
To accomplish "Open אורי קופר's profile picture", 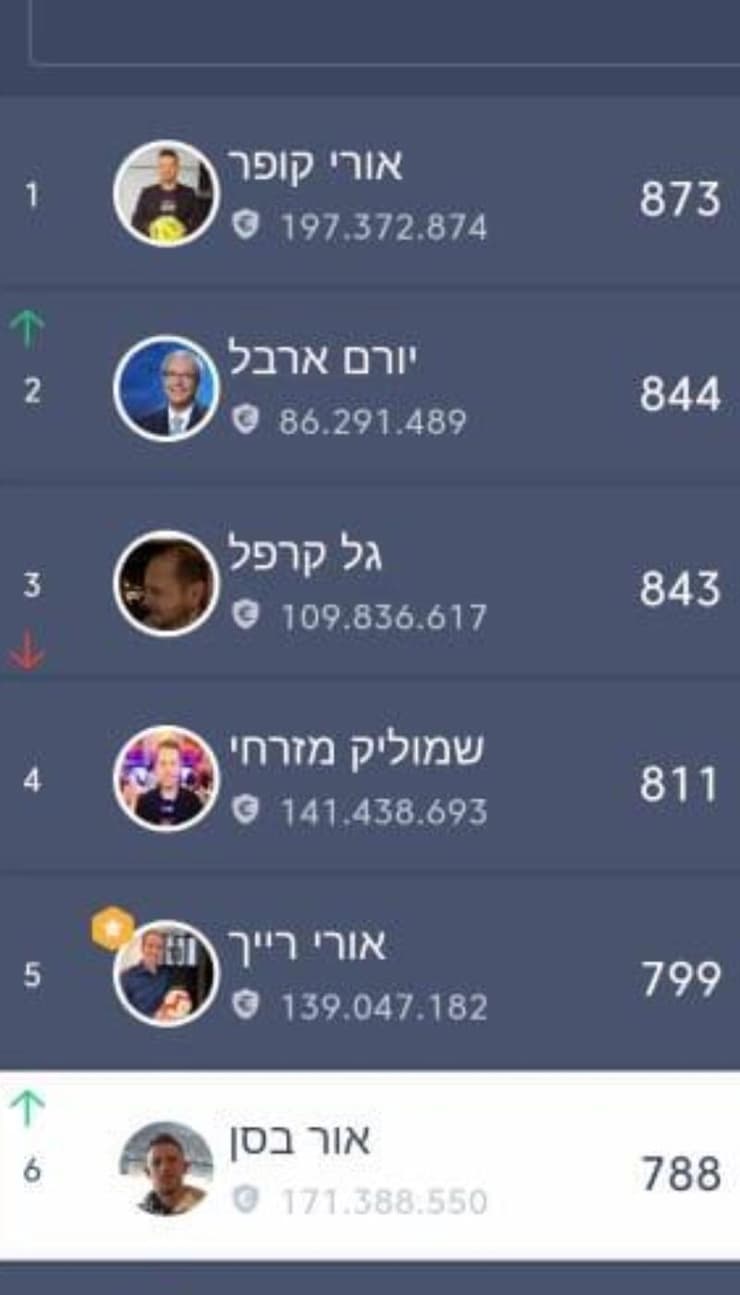I will (x=170, y=190).
